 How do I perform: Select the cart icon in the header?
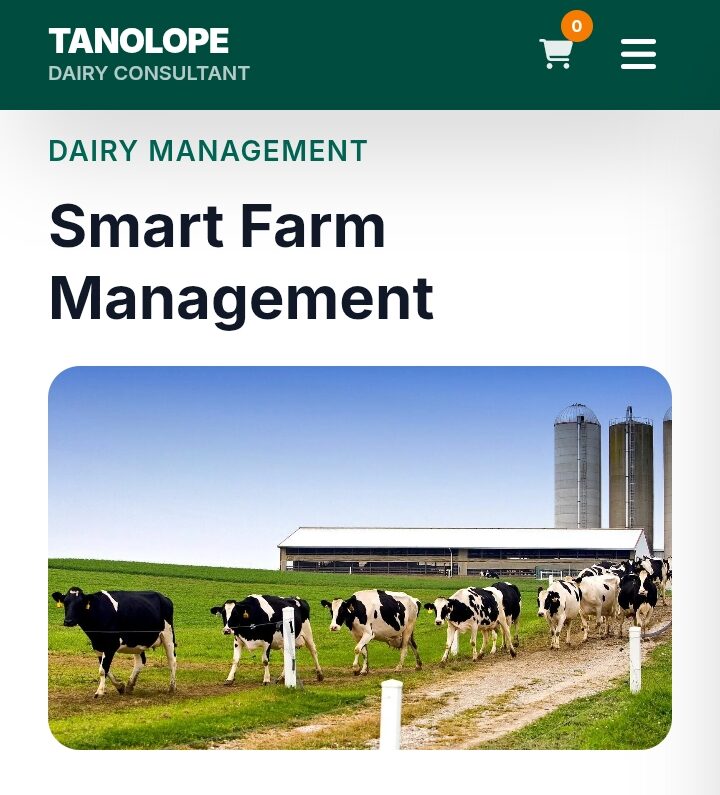pyautogui.click(x=557, y=55)
